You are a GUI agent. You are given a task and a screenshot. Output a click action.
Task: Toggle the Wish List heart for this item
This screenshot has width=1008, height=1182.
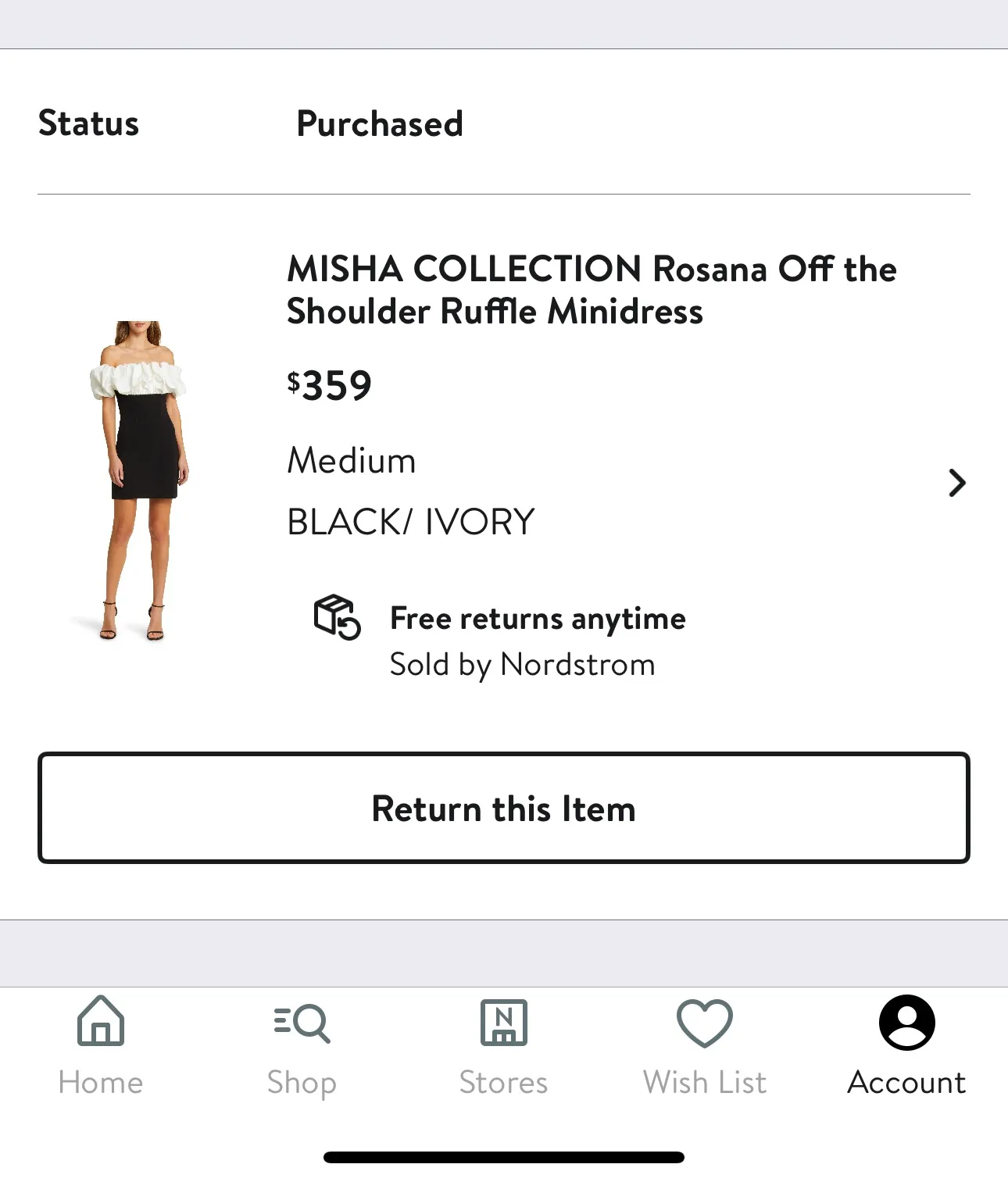(x=704, y=1022)
